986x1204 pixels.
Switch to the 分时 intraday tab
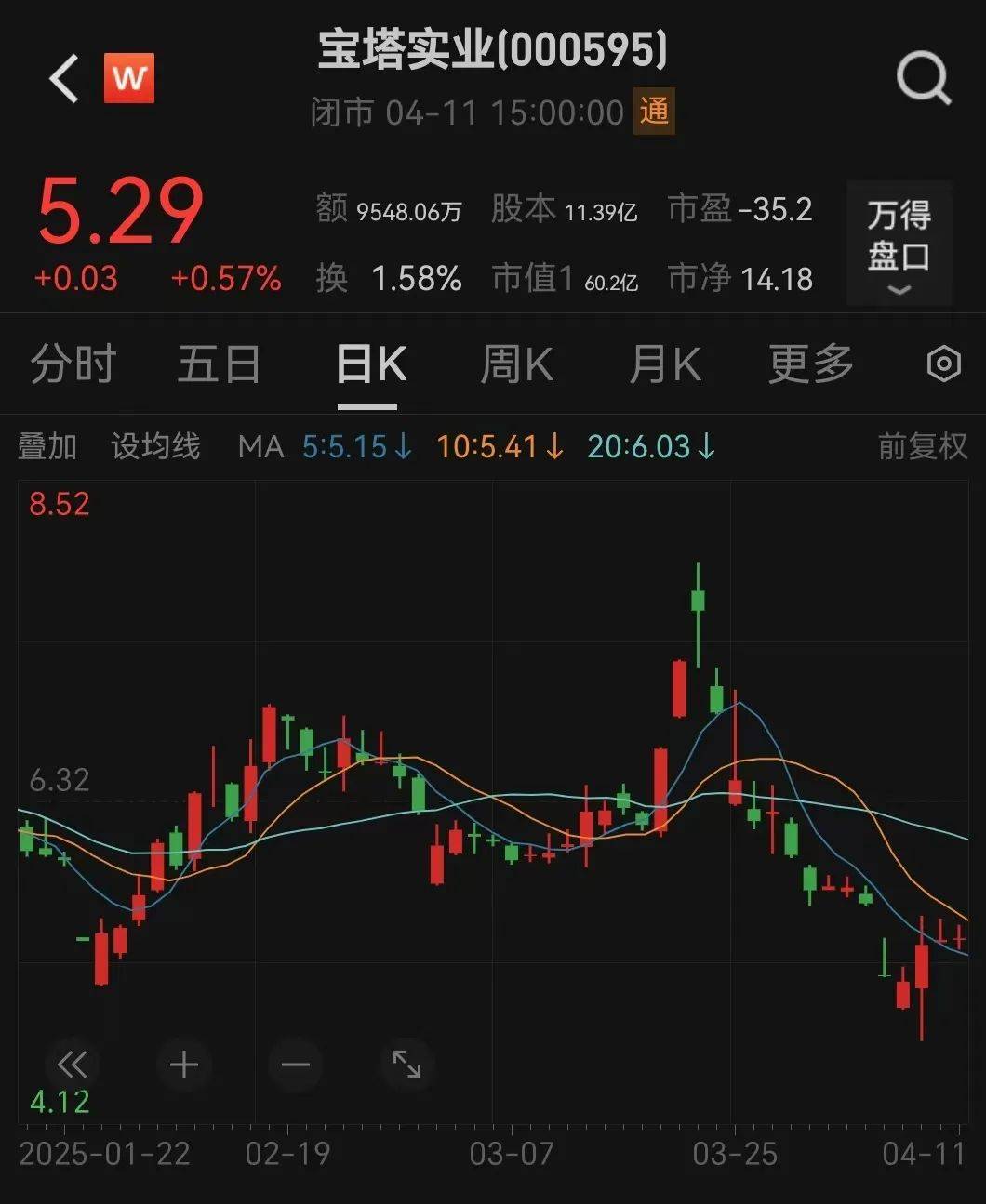click(73, 364)
